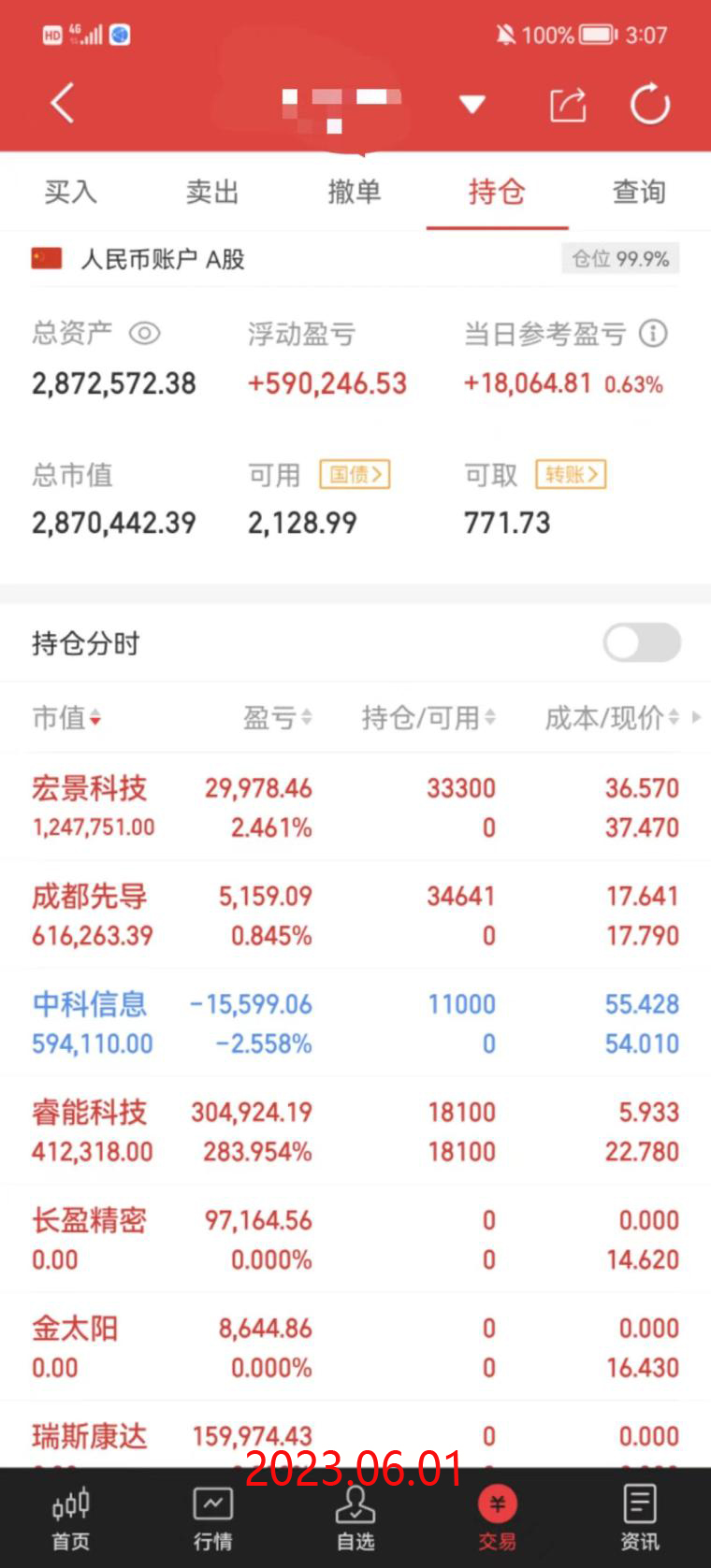The height and width of the screenshot is (1568, 711).
Task: Tap the 国债 button
Action: point(355,474)
